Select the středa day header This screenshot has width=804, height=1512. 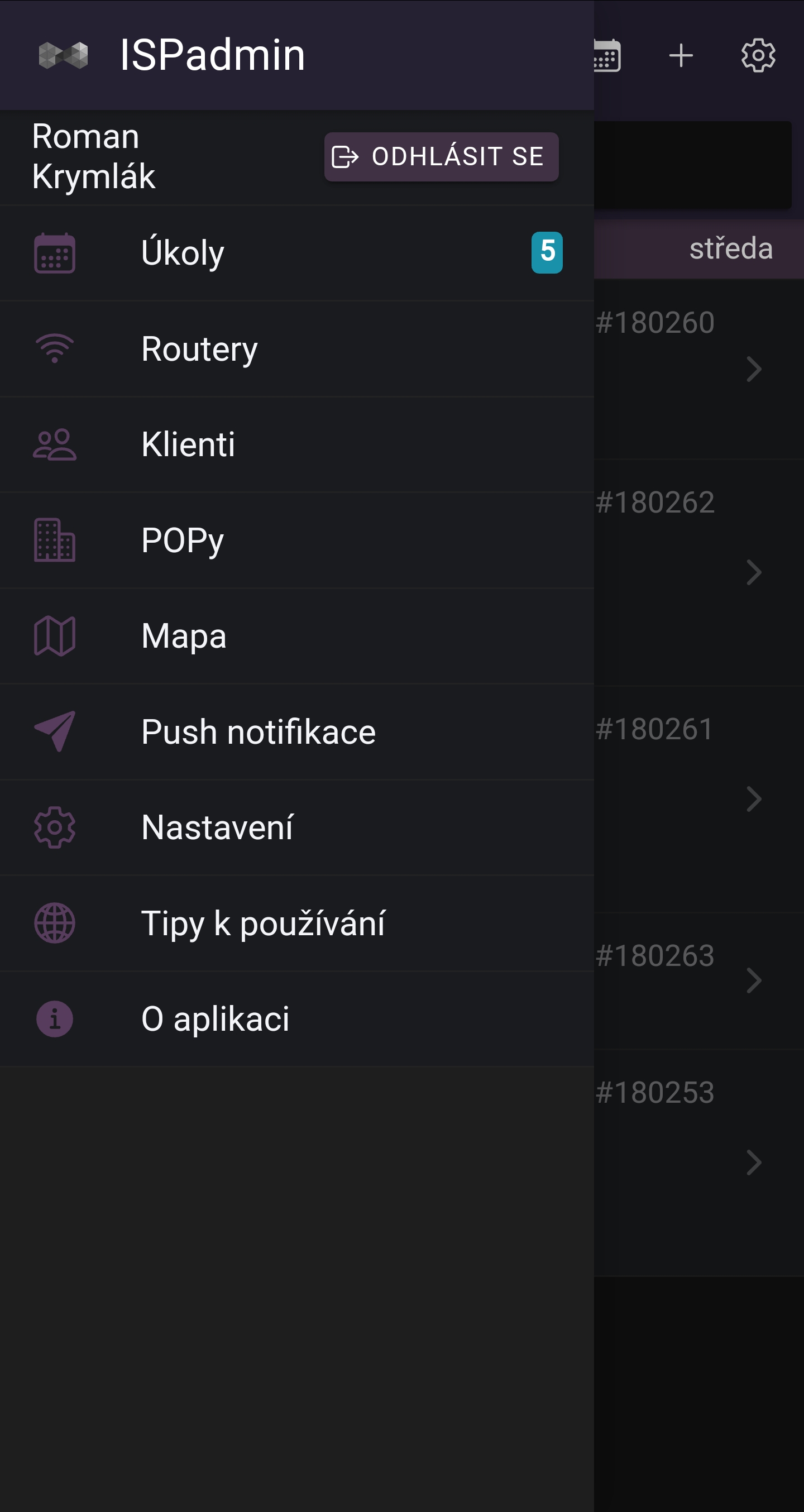(x=731, y=248)
